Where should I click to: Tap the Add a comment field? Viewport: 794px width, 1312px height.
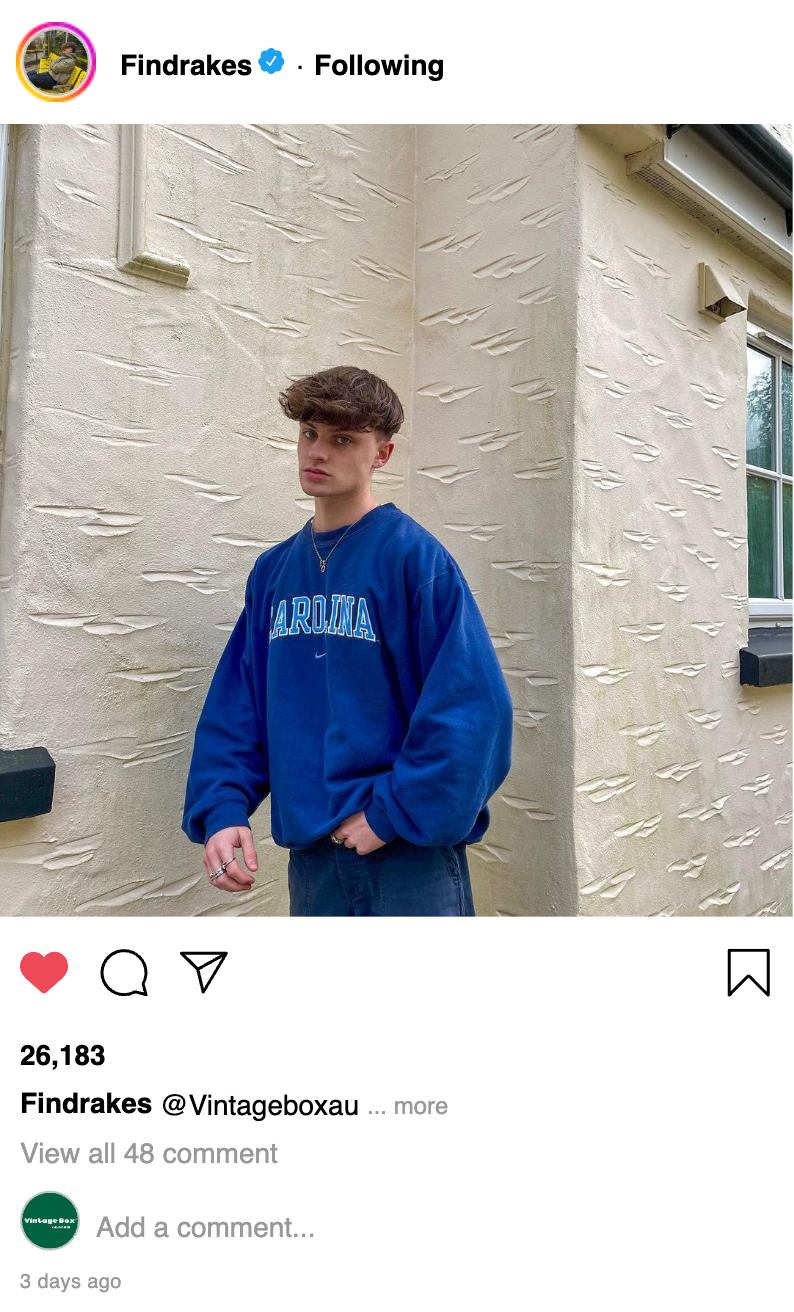tap(205, 1227)
